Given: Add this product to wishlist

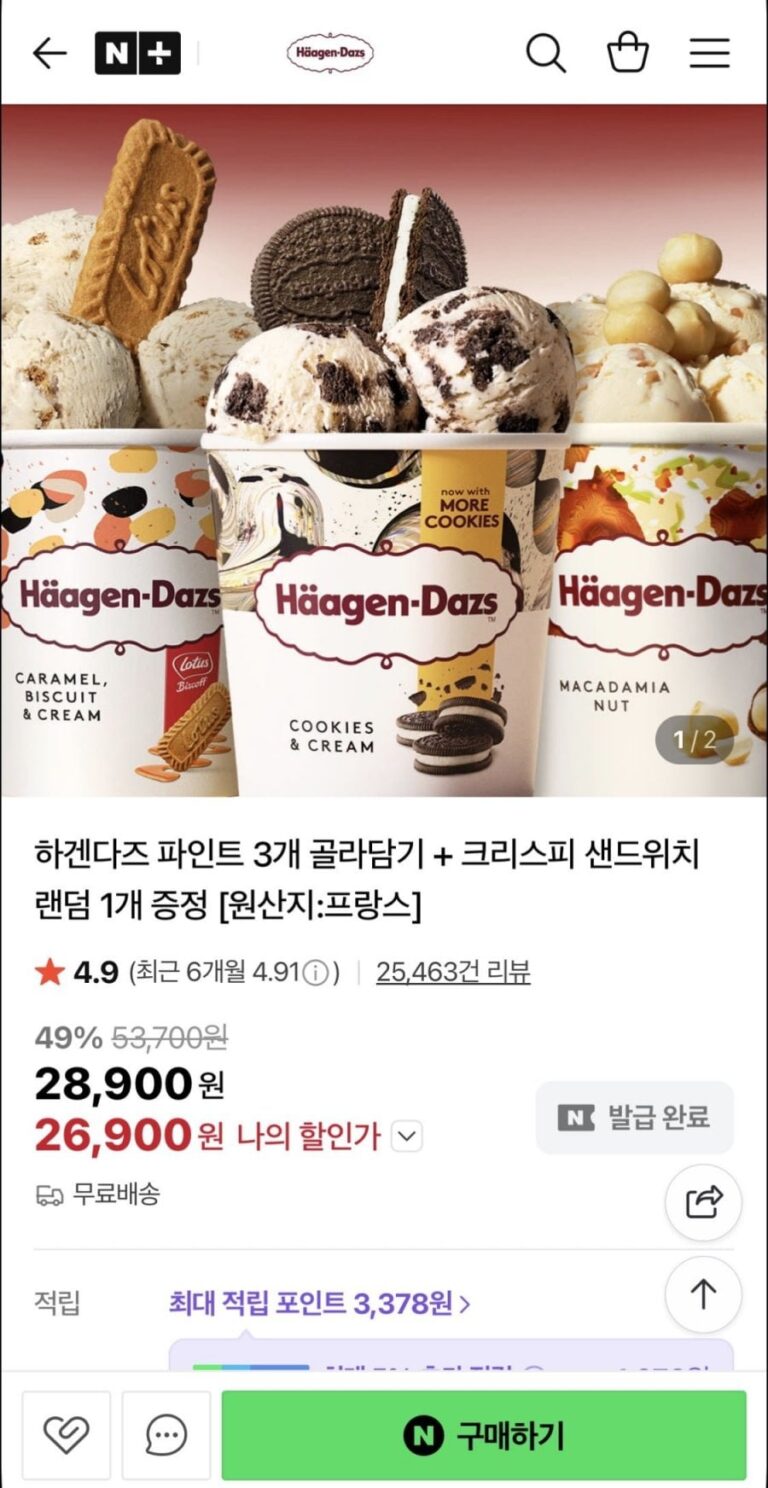Looking at the screenshot, I should pyautogui.click(x=67, y=1436).
